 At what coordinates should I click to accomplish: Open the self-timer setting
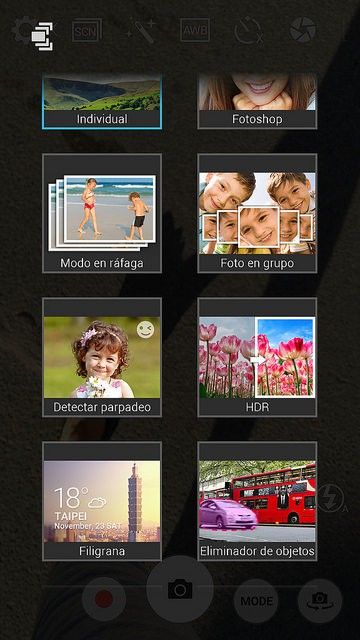pos(249,30)
